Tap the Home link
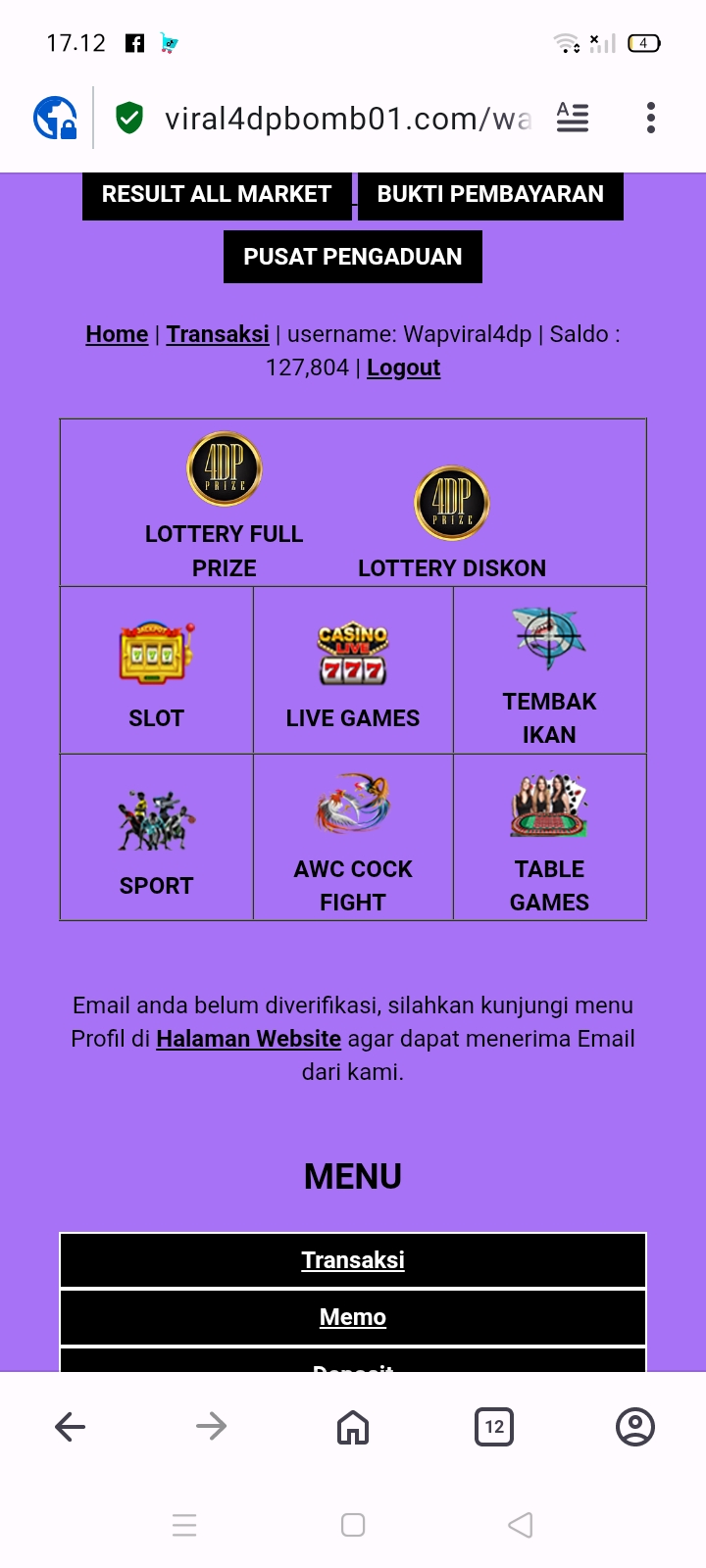The image size is (706, 1568). click(117, 334)
